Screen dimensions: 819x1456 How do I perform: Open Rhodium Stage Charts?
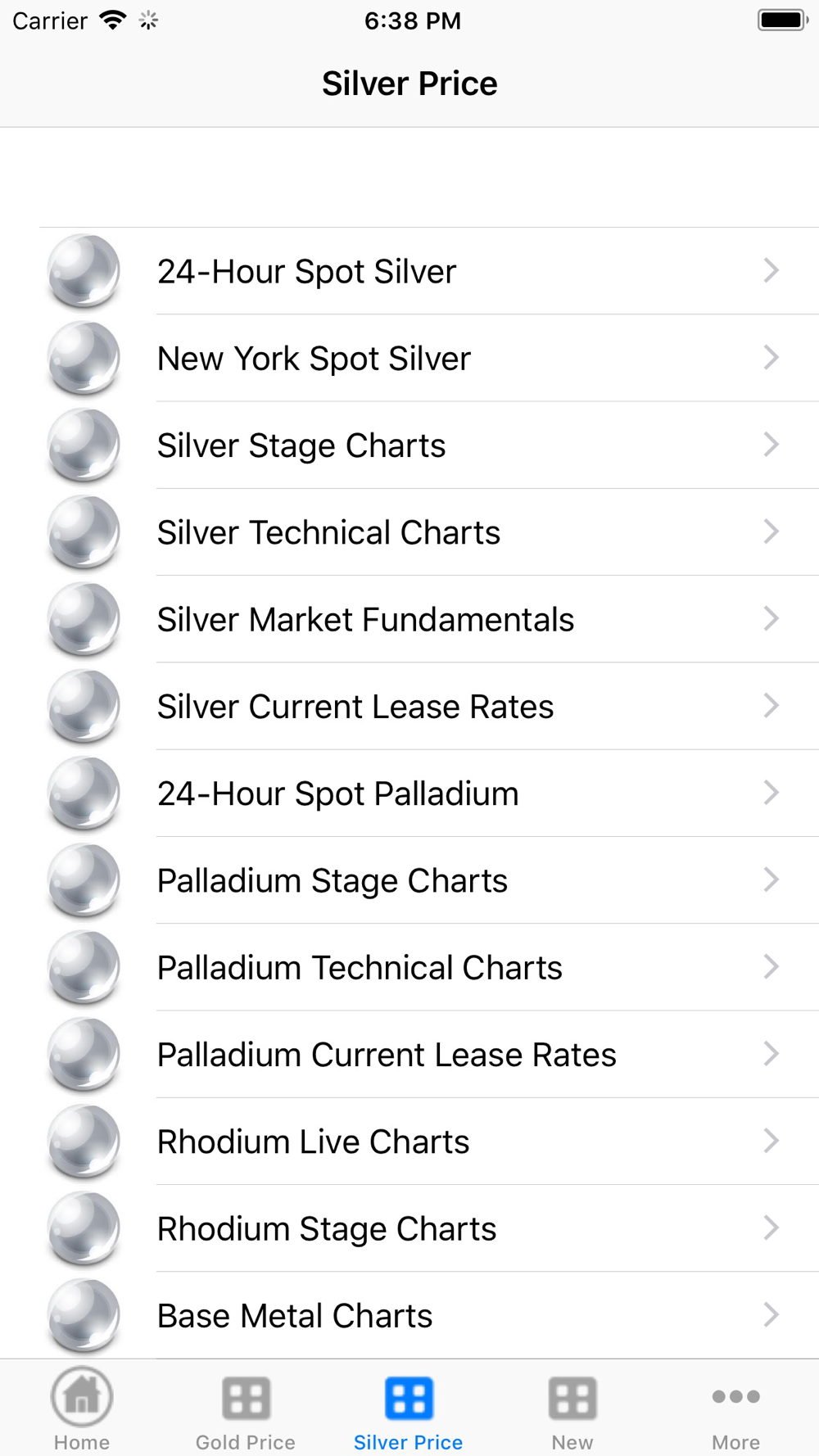409,1228
